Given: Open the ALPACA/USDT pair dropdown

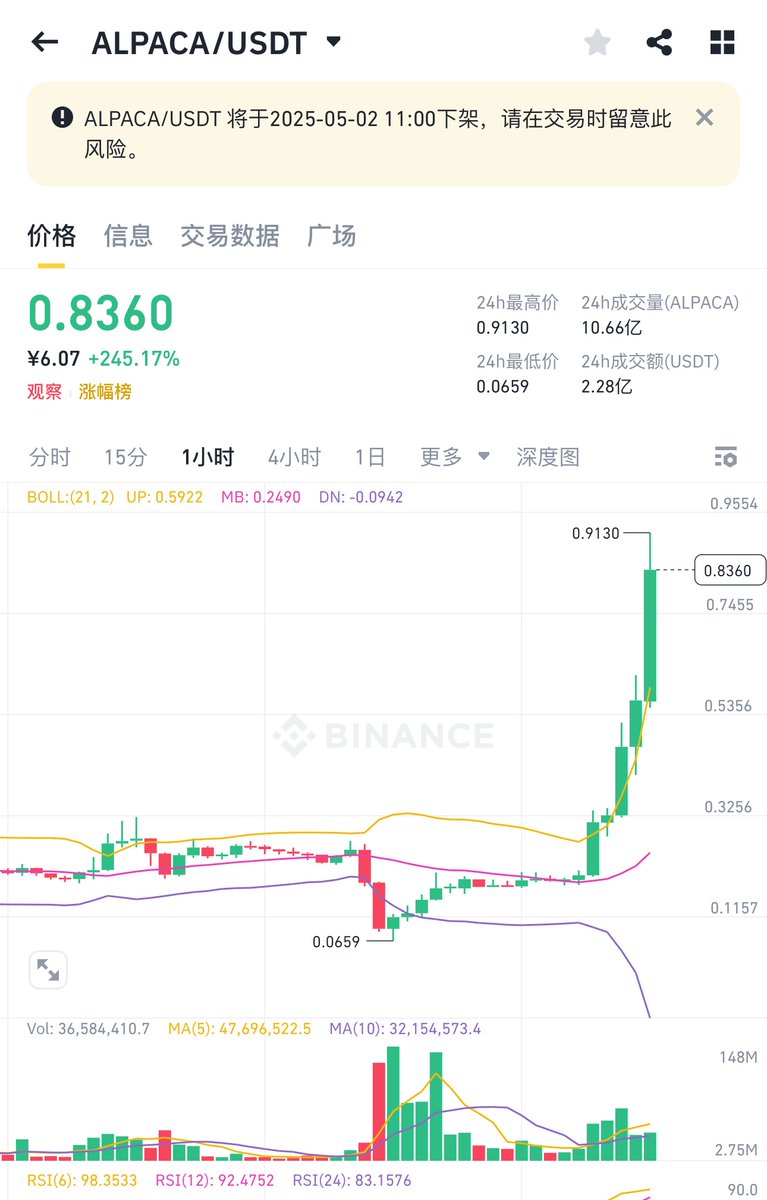Looking at the screenshot, I should [x=334, y=42].
